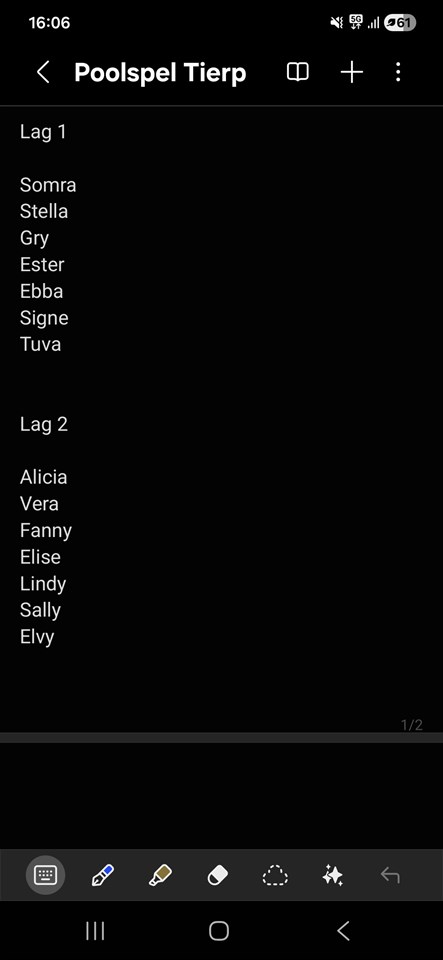Tap the system back button

pos(343,931)
